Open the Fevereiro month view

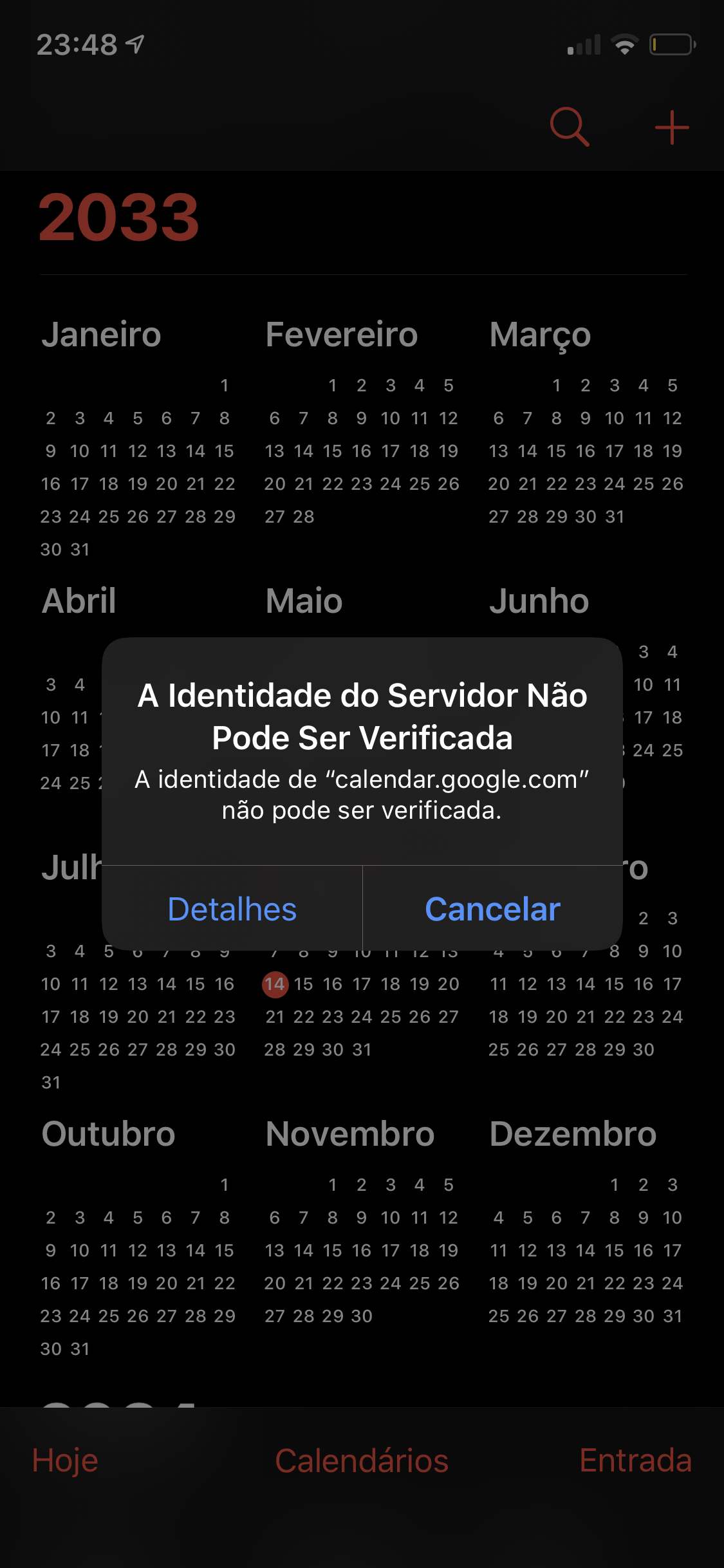[342, 335]
